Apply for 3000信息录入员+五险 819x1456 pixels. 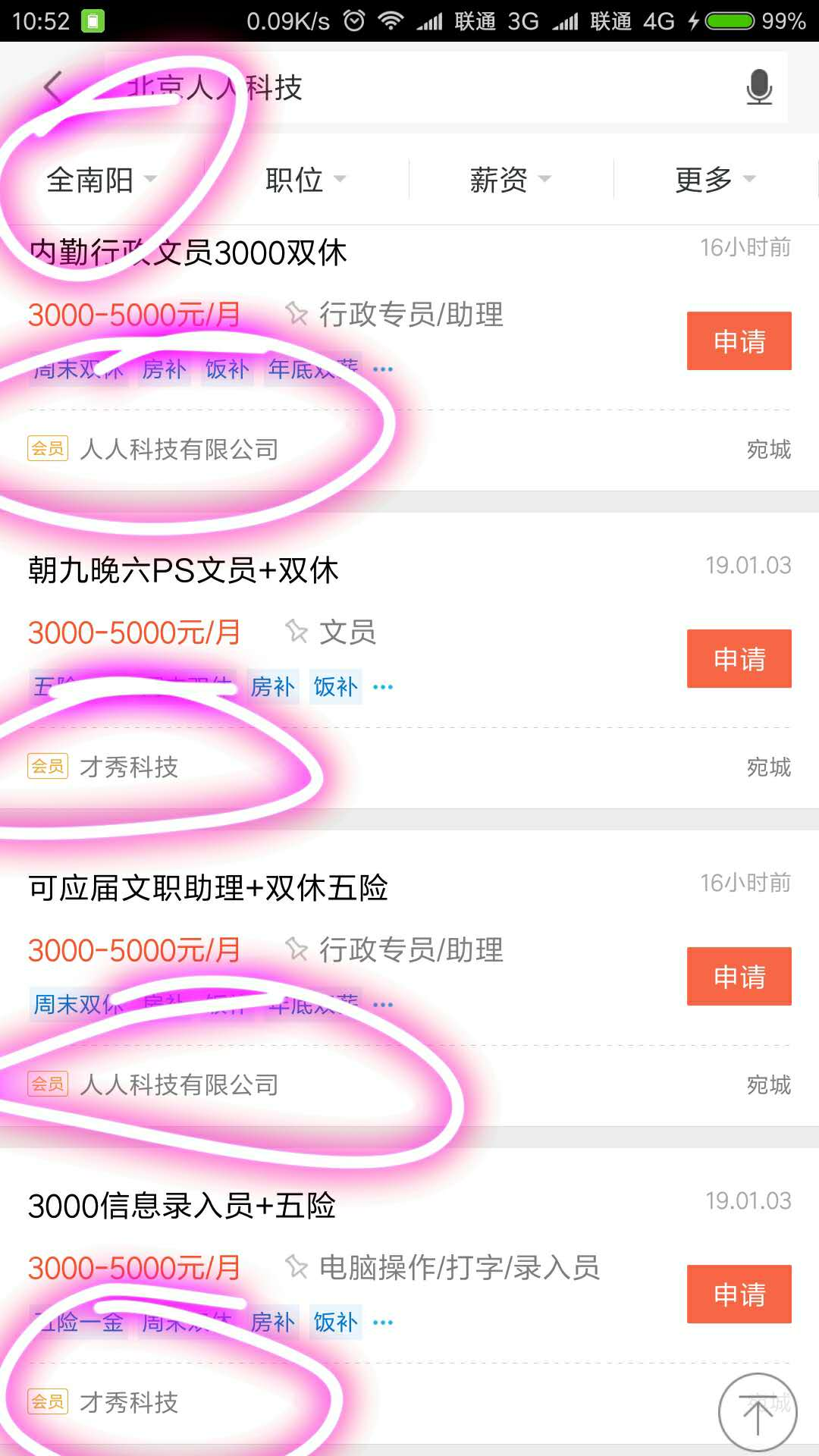(x=739, y=1294)
